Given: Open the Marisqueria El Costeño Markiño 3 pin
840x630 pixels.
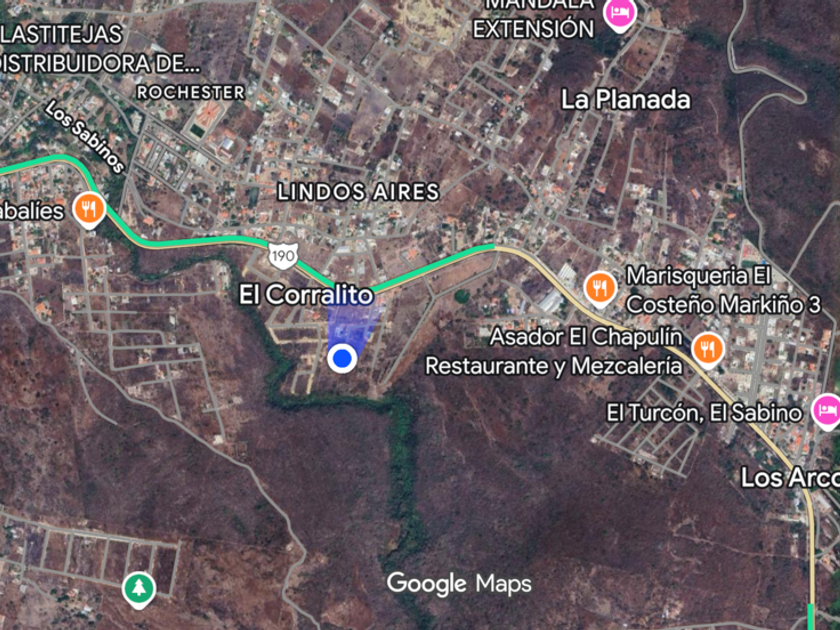Looking at the screenshot, I should (599, 288).
